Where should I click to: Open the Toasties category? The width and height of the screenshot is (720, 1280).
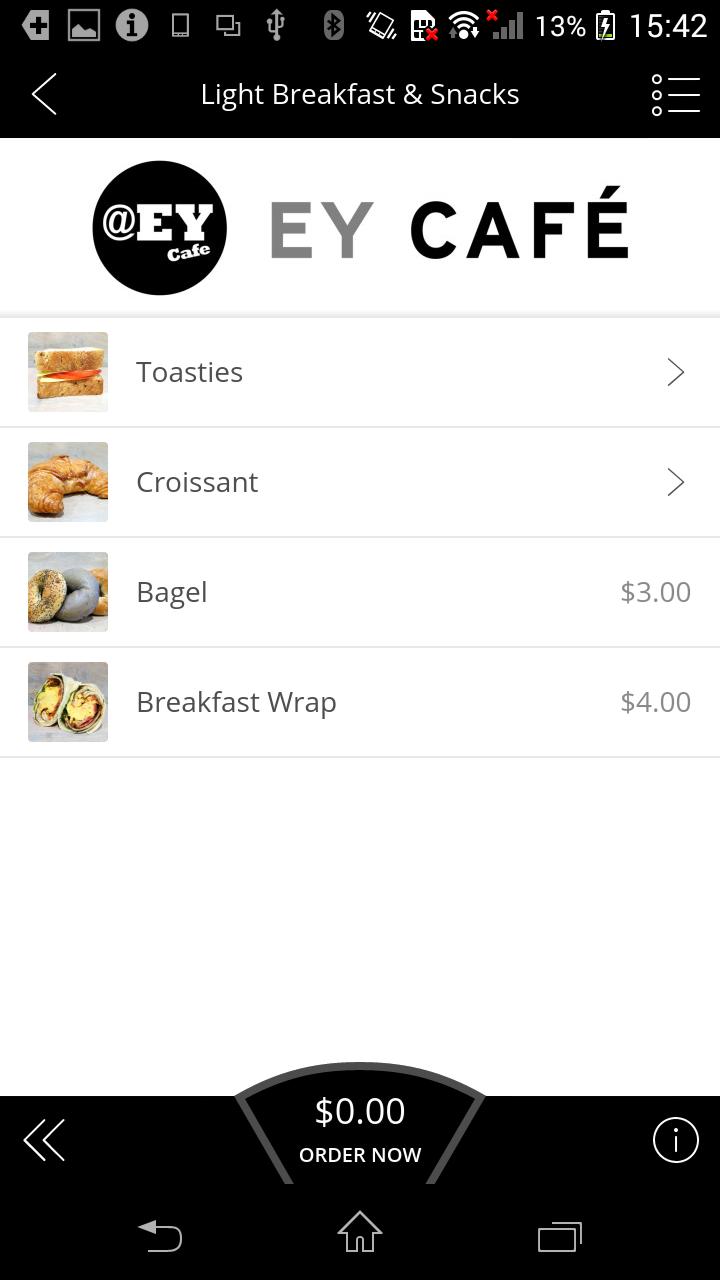360,372
